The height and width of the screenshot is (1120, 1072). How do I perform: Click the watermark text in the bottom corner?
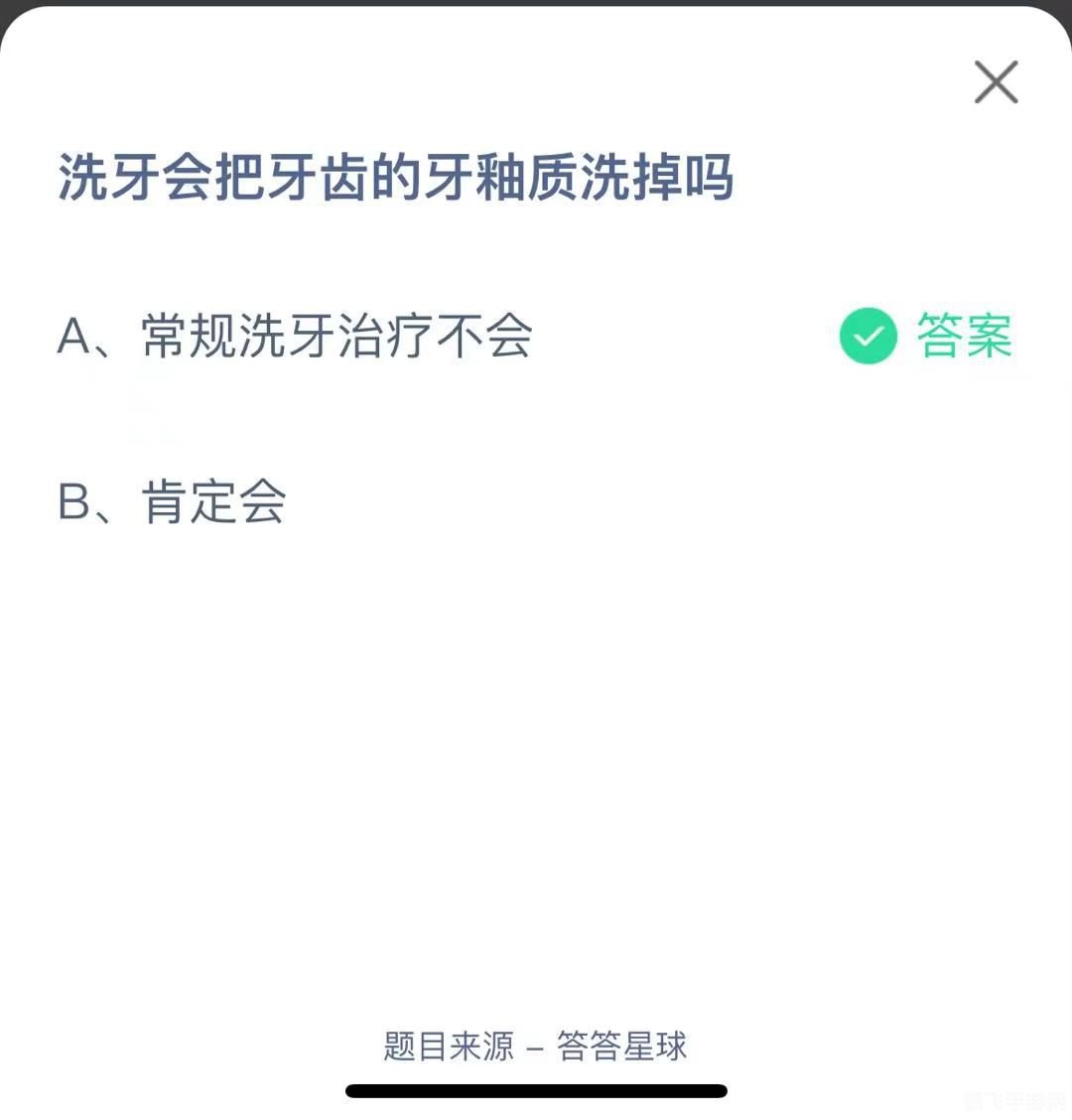point(1012,1097)
